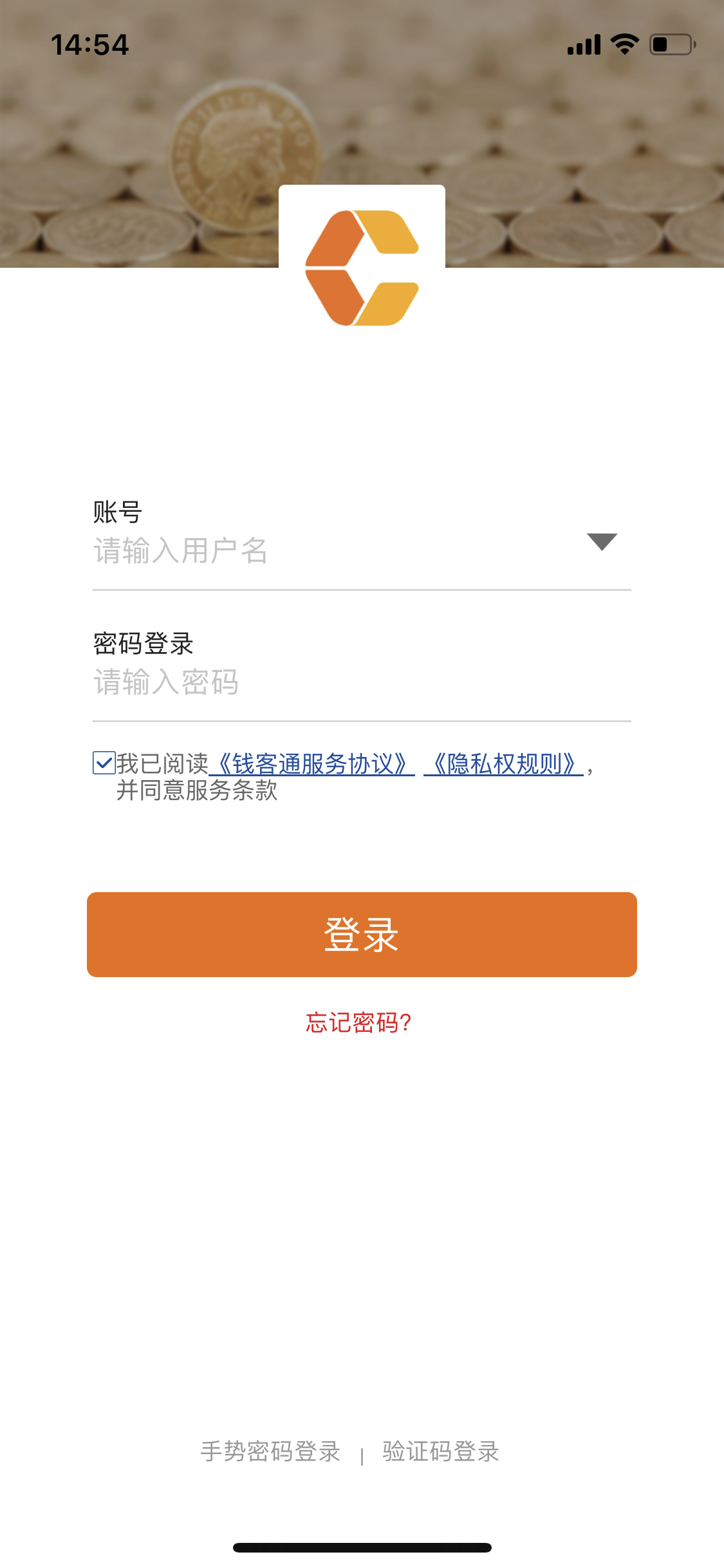This screenshot has height=1568, width=724.
Task: Open the 隐私权规则 link
Action: [504, 764]
